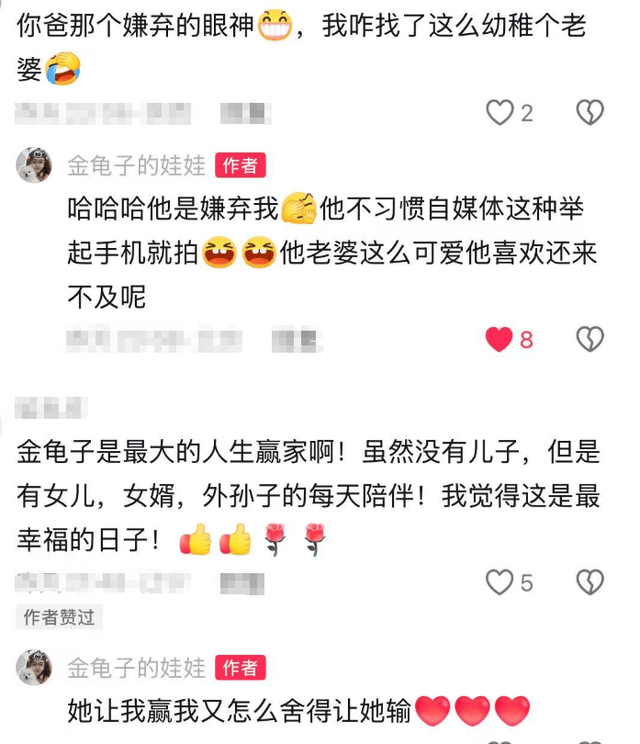
Task: Dislike the comment about 幼稚个老婆
Action: 590,113
